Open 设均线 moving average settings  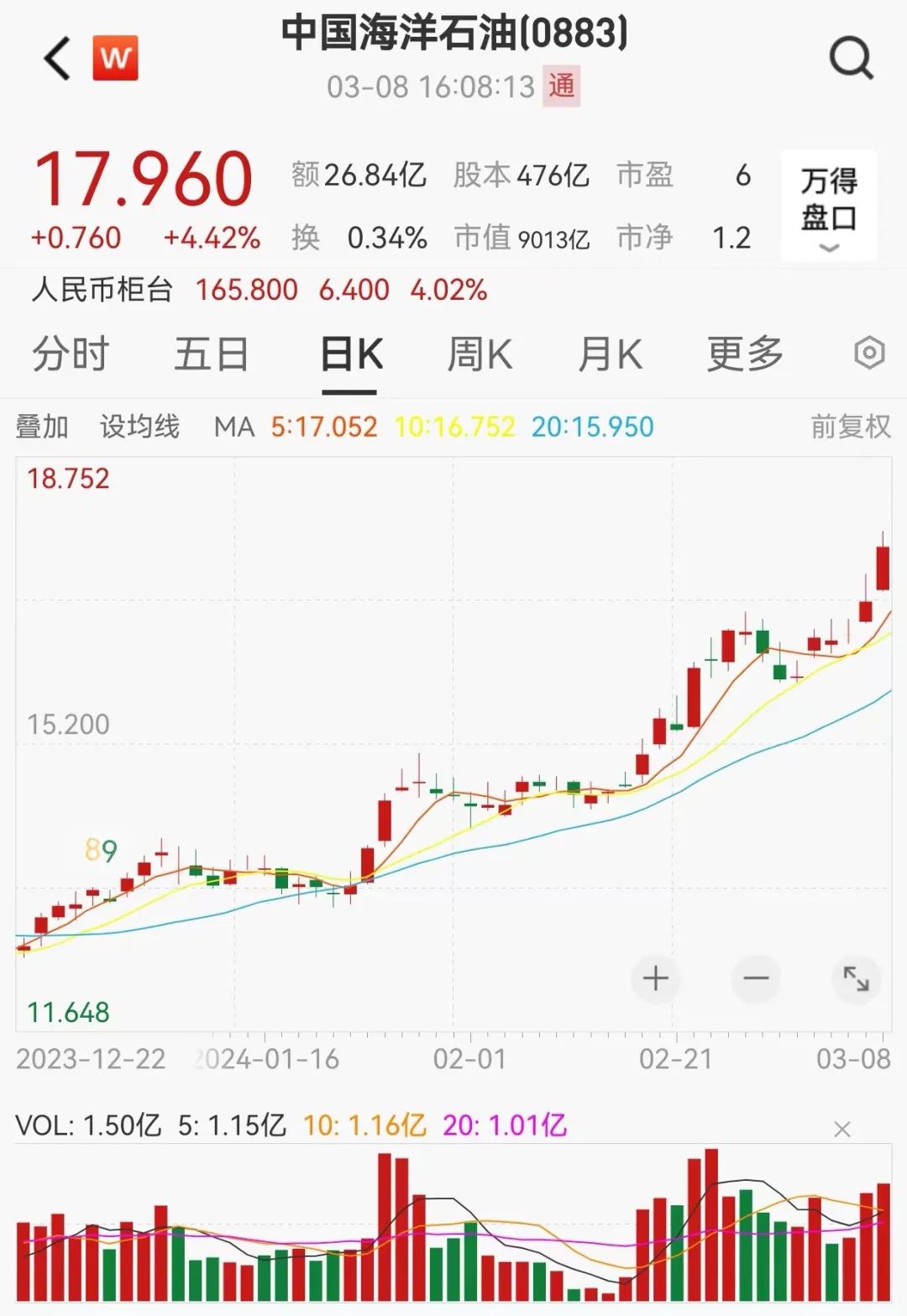[x=139, y=427]
